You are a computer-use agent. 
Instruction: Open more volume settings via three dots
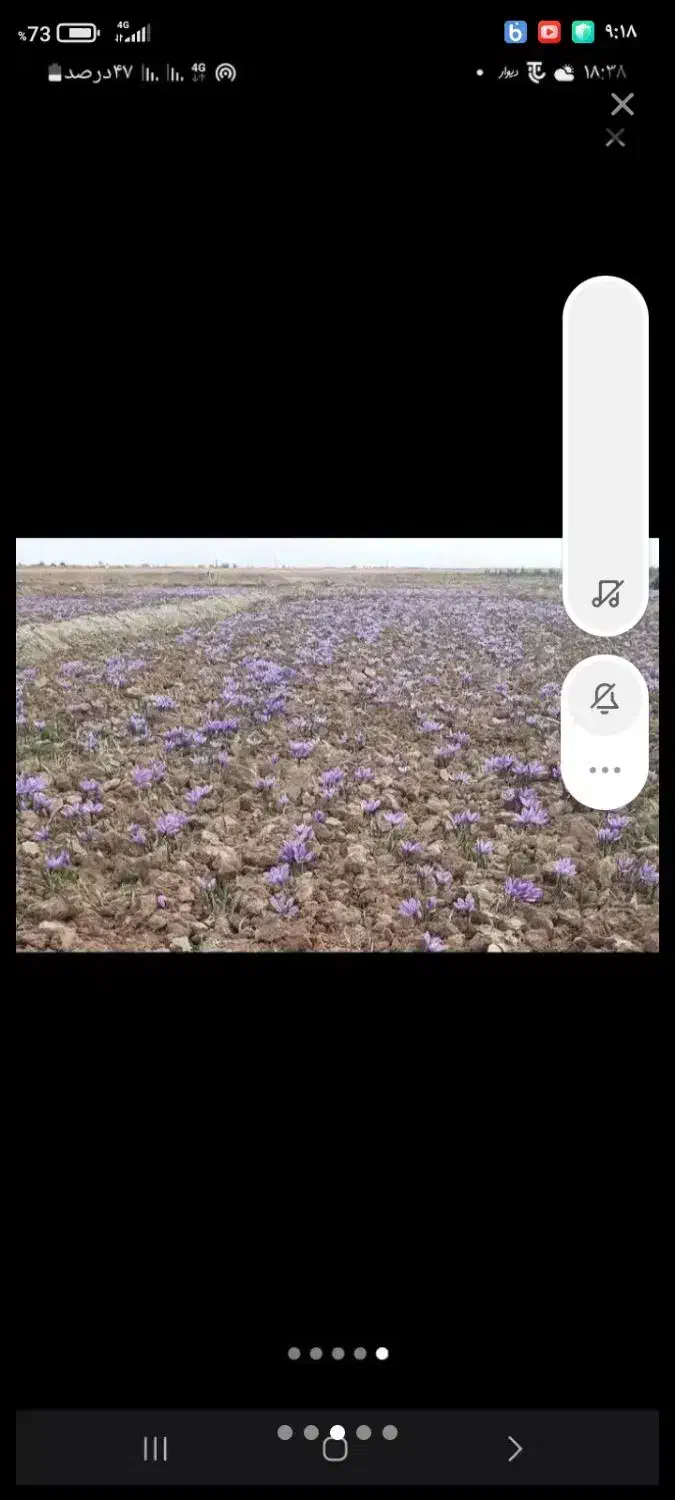point(605,770)
